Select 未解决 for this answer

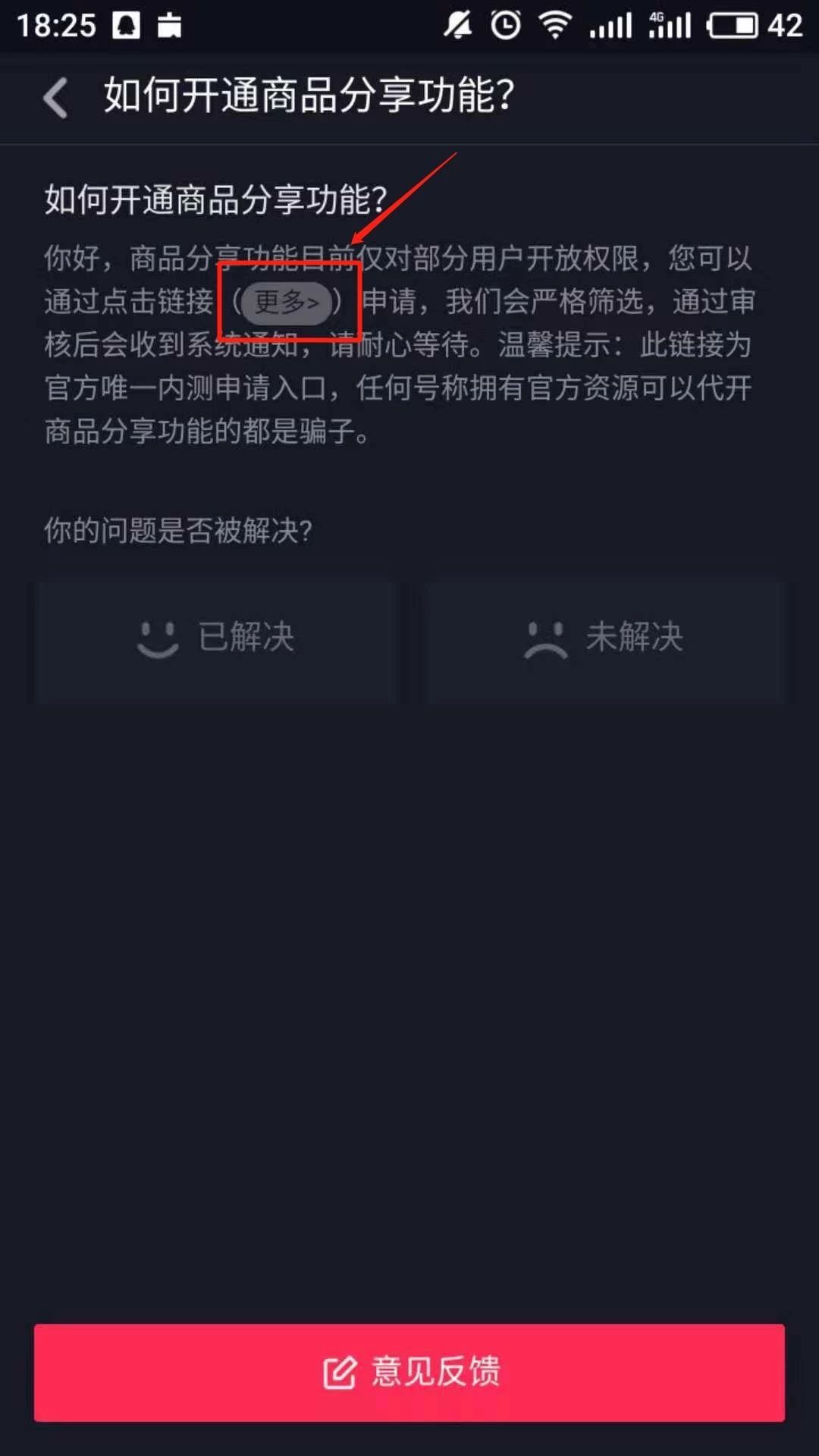click(x=604, y=639)
